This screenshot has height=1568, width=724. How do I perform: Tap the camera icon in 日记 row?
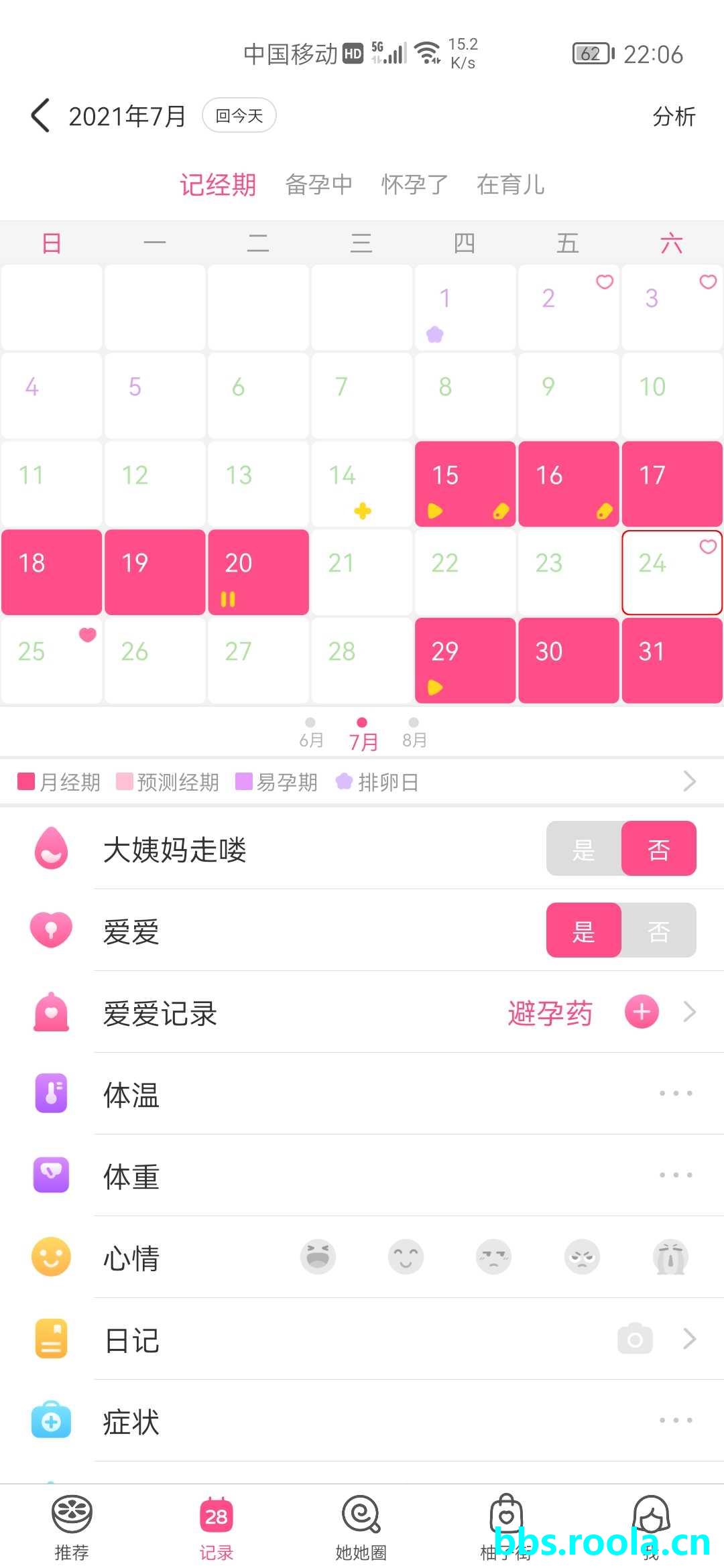click(x=634, y=1340)
